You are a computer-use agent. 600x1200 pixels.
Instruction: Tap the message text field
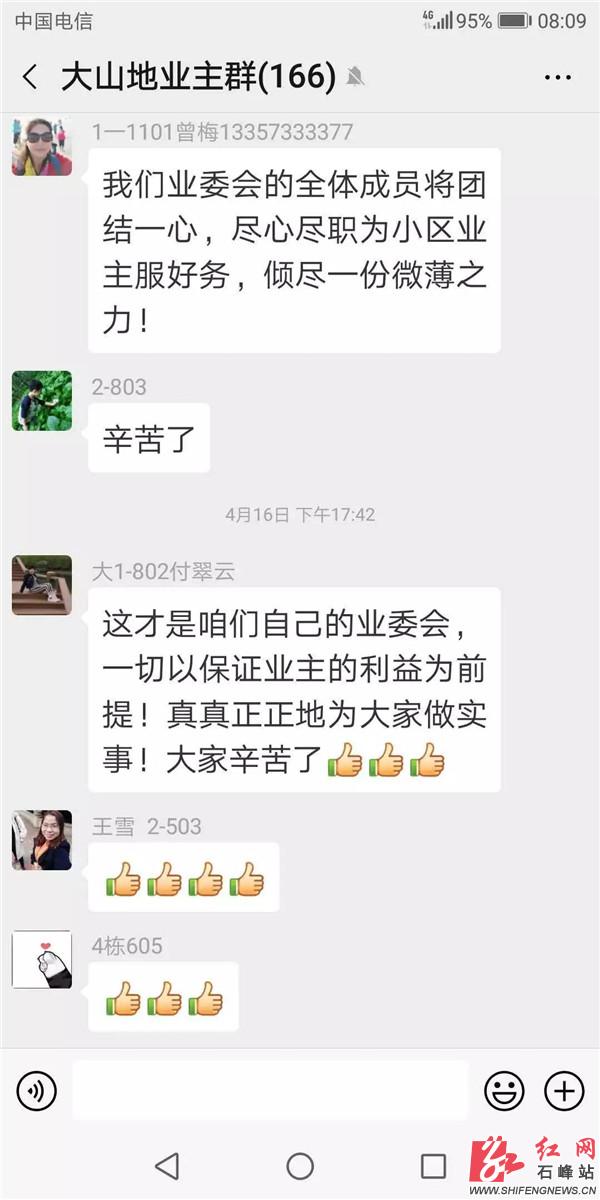(x=270, y=1090)
